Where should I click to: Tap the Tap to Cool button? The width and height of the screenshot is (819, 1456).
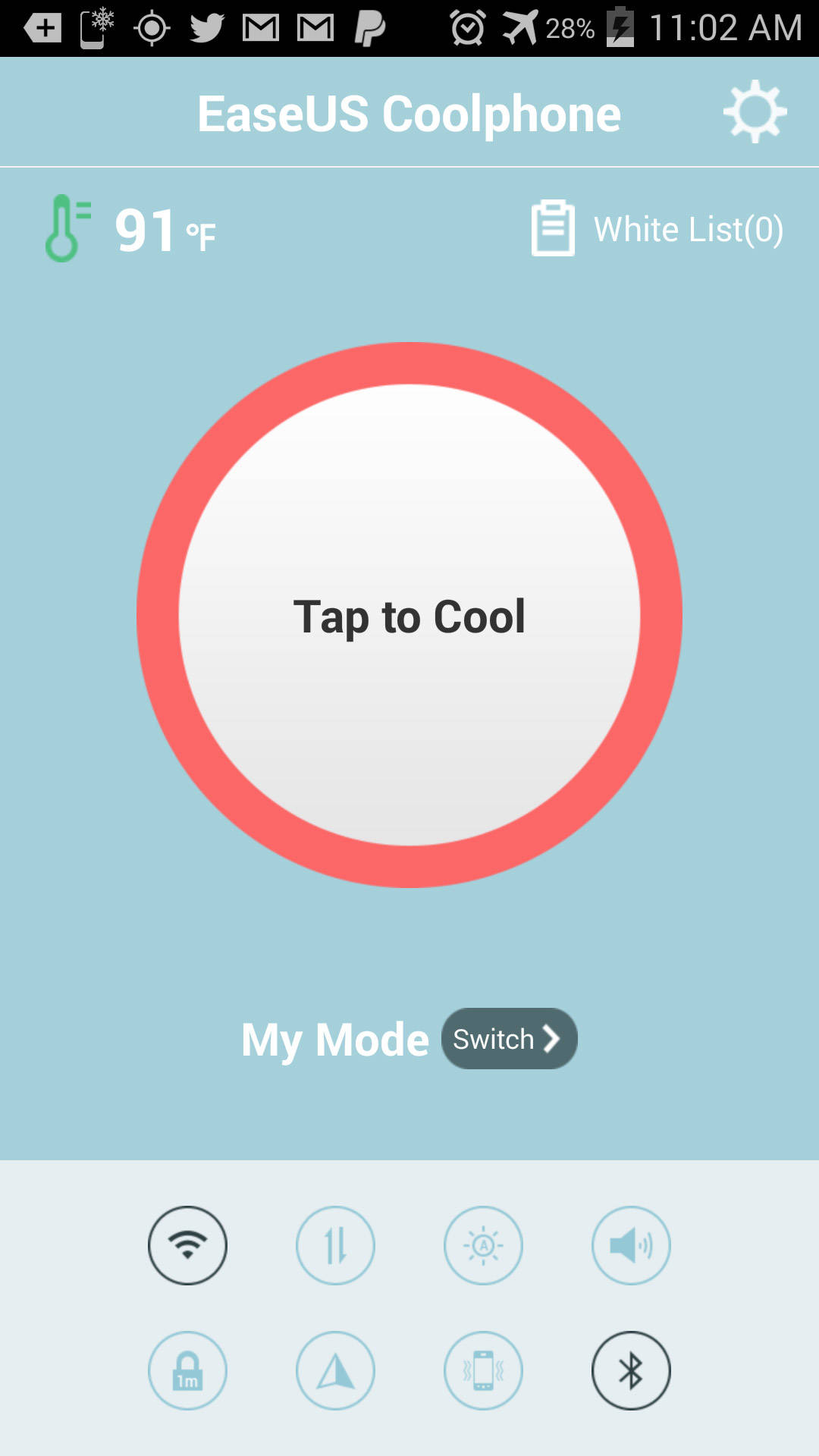point(409,615)
